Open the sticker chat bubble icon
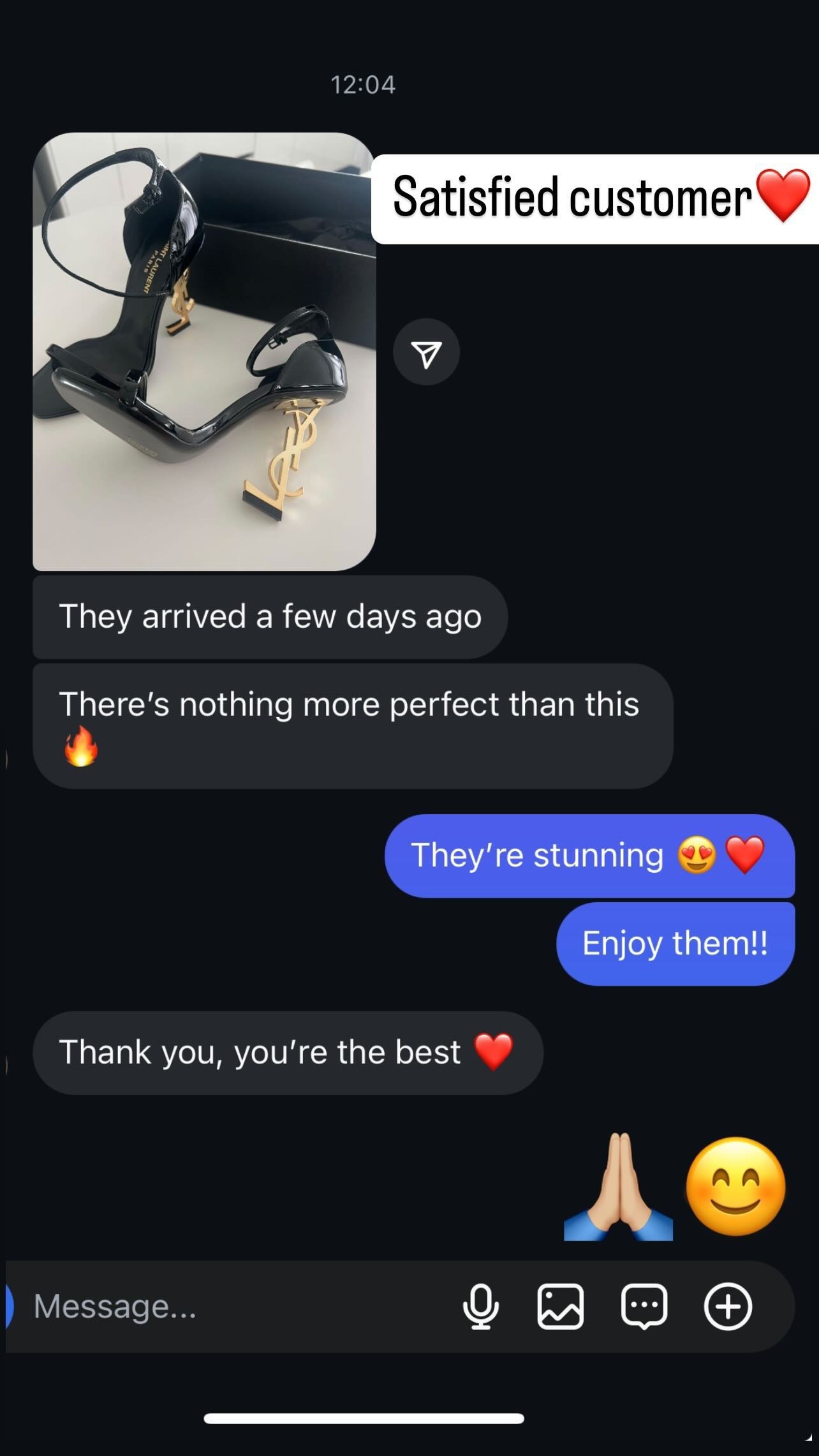The width and height of the screenshot is (819, 1456). click(x=644, y=1306)
